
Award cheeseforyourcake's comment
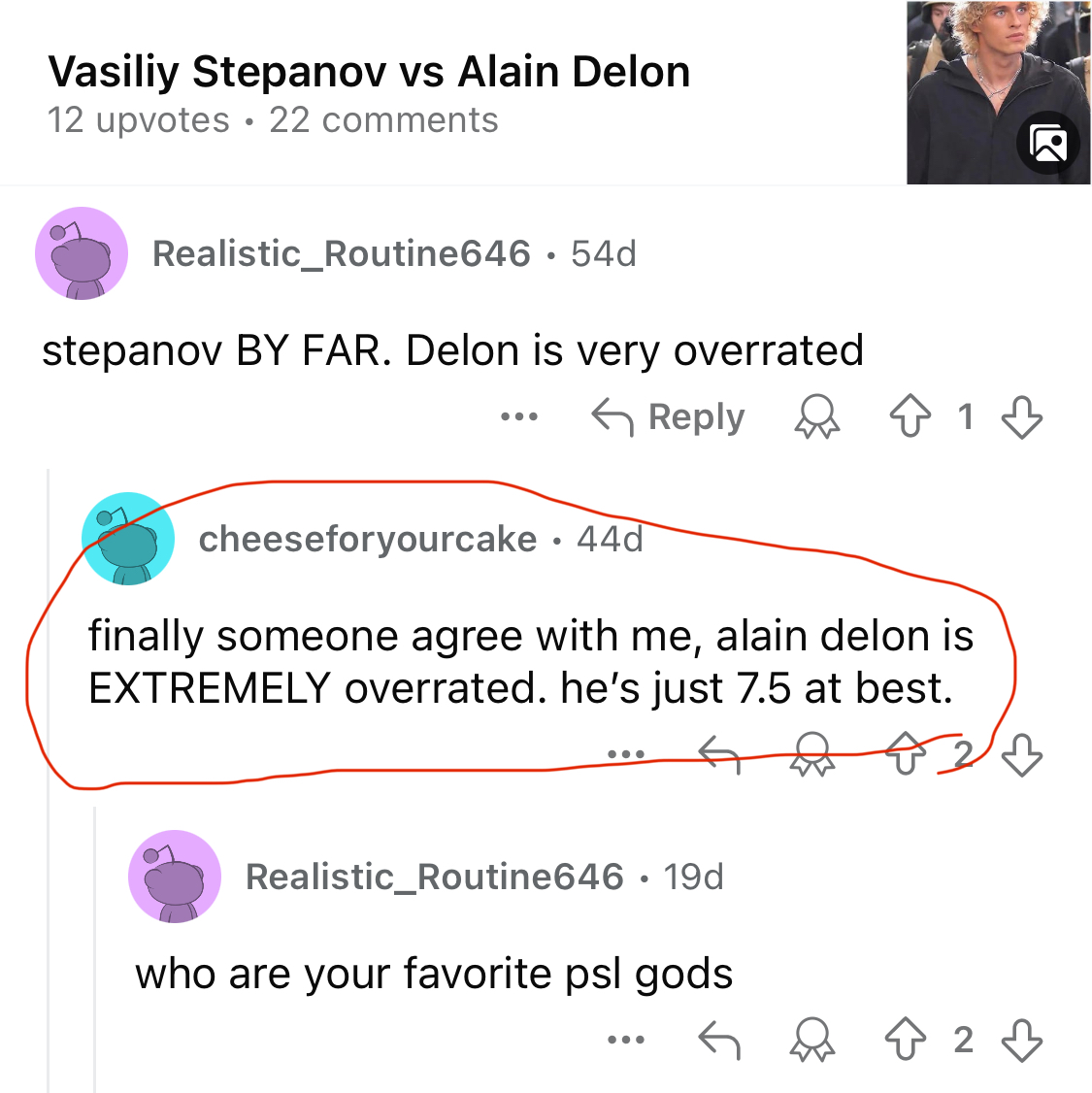click(x=812, y=755)
